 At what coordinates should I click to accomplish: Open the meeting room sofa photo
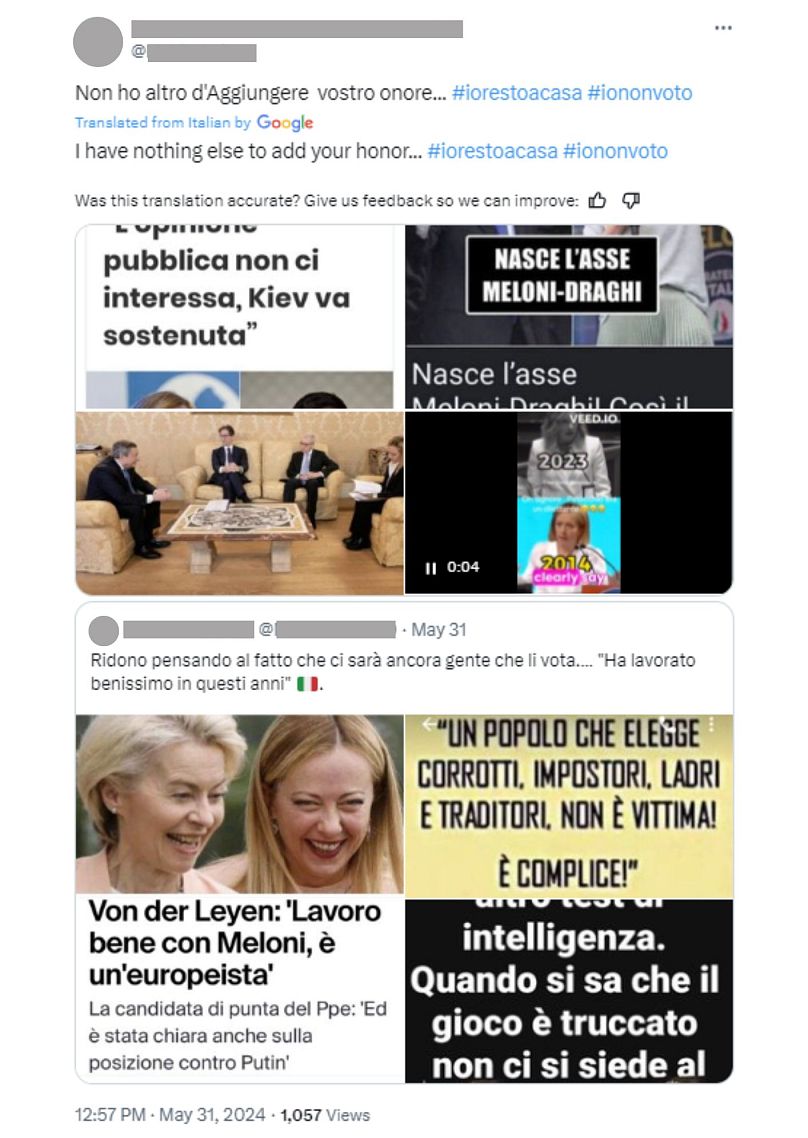239,502
